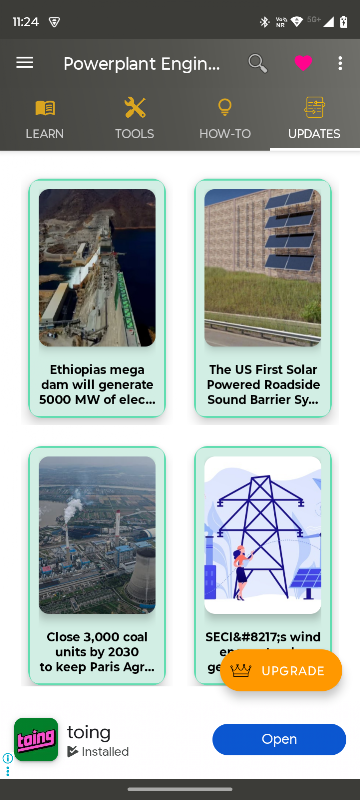Tap the ad info icon
This screenshot has width=360, height=800.
[x=7, y=758]
